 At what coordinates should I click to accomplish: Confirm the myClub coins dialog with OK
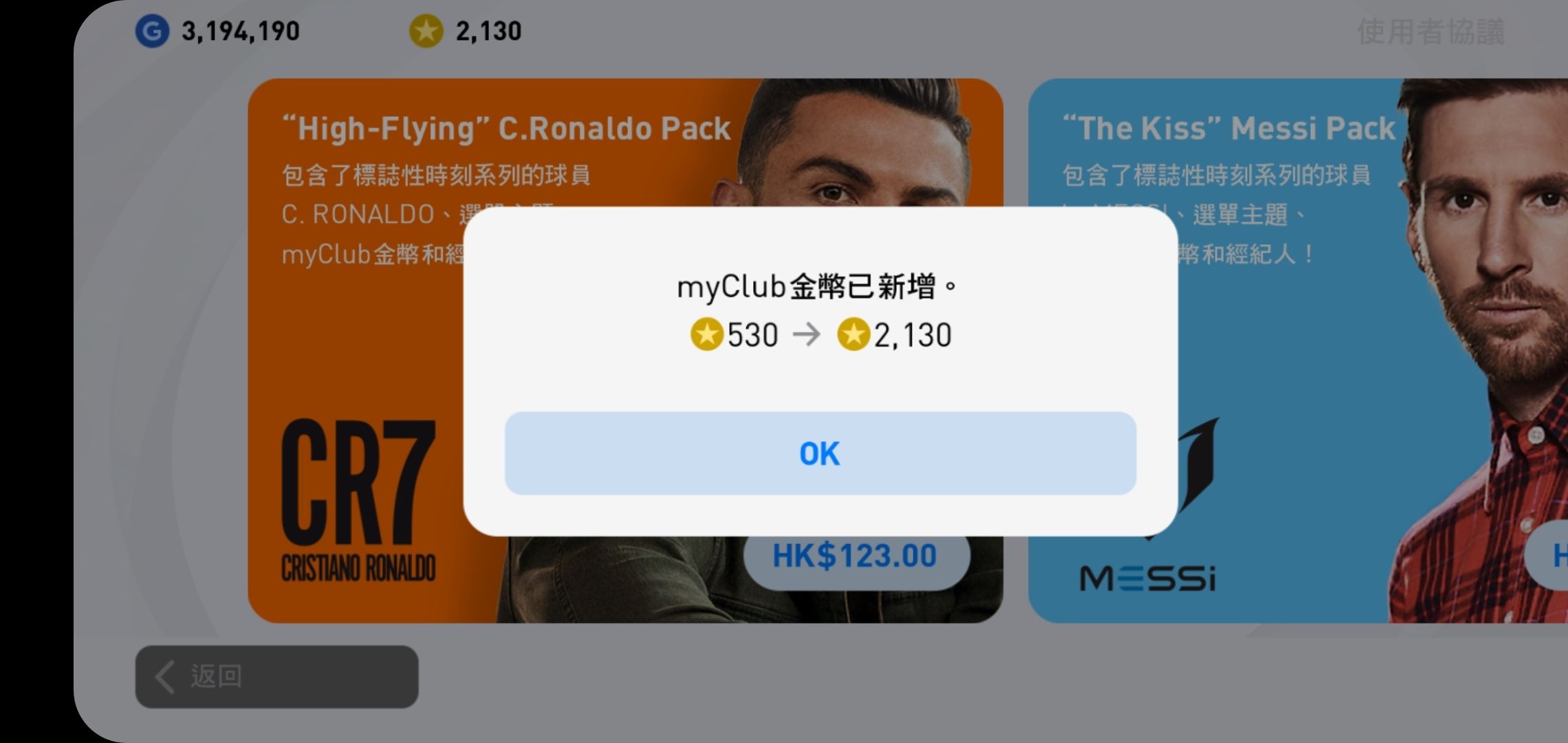tap(820, 453)
